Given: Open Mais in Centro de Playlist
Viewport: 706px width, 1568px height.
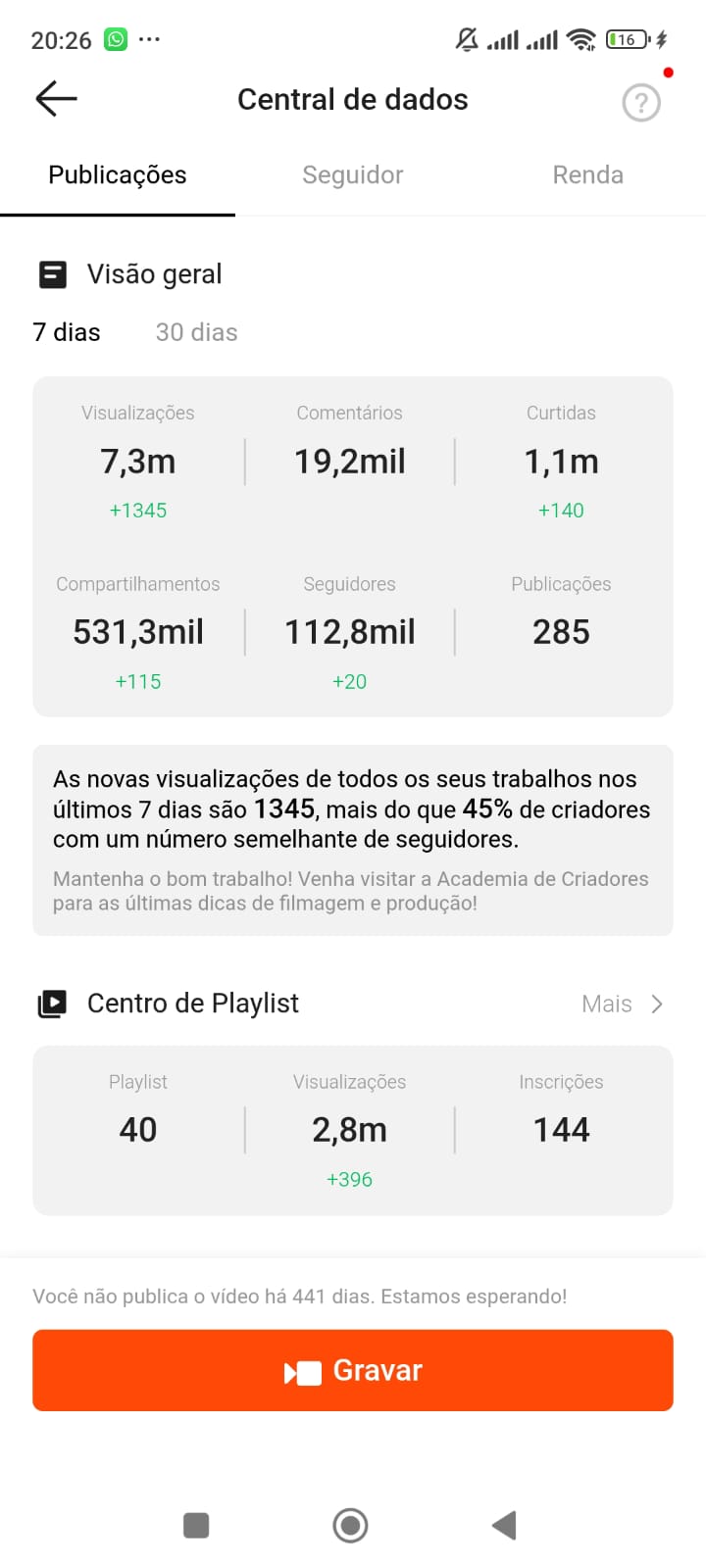Looking at the screenshot, I should coord(622,1004).
